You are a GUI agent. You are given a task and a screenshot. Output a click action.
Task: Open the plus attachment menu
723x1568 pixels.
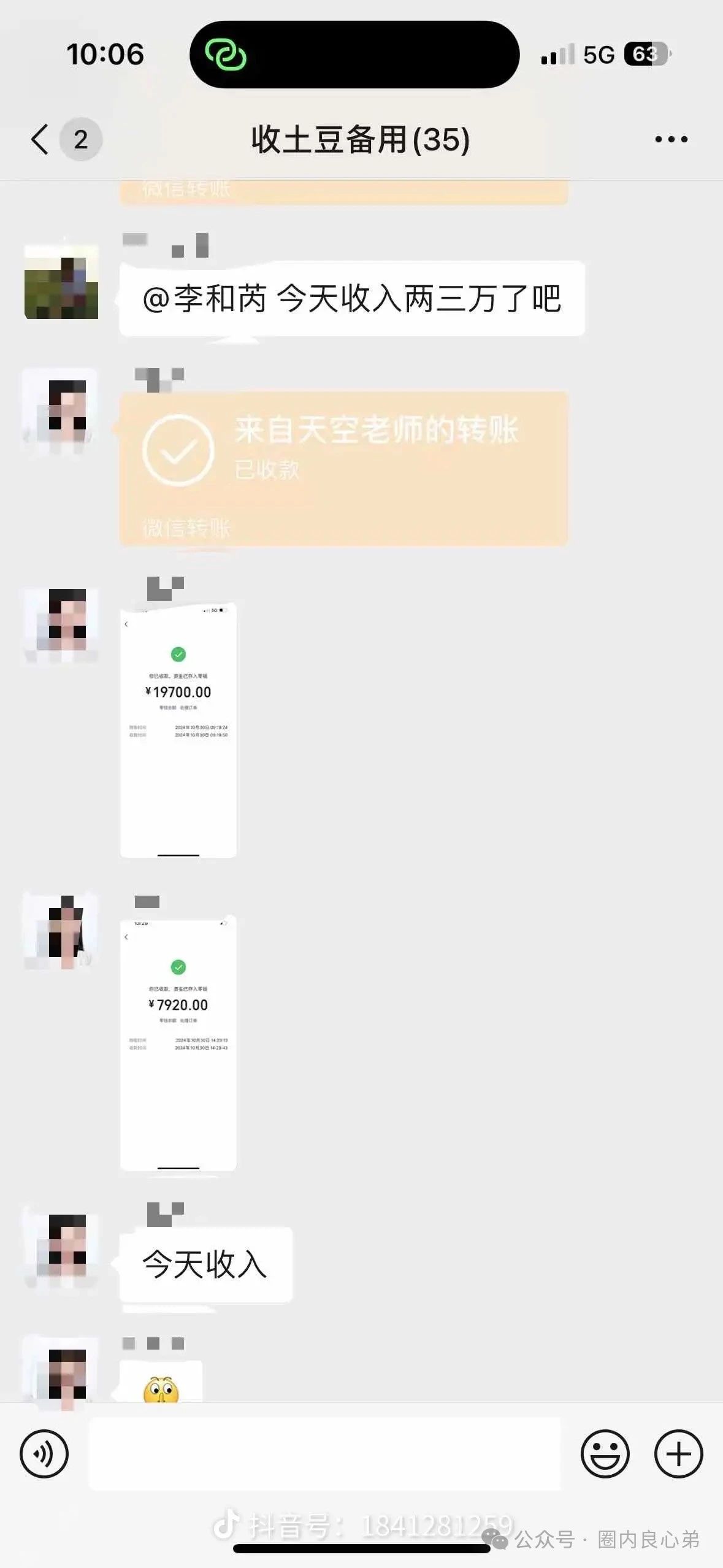[x=678, y=1453]
